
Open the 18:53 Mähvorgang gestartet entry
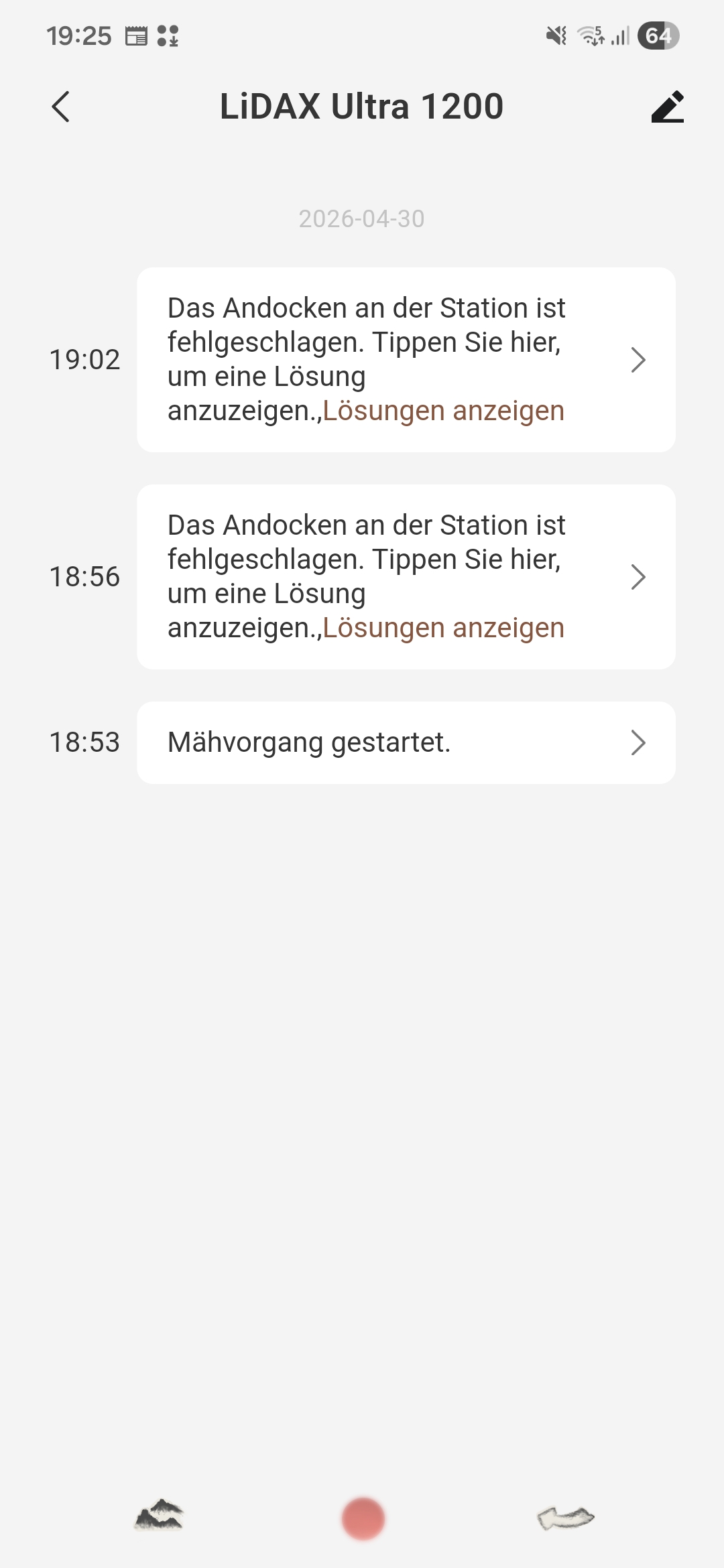tap(406, 742)
